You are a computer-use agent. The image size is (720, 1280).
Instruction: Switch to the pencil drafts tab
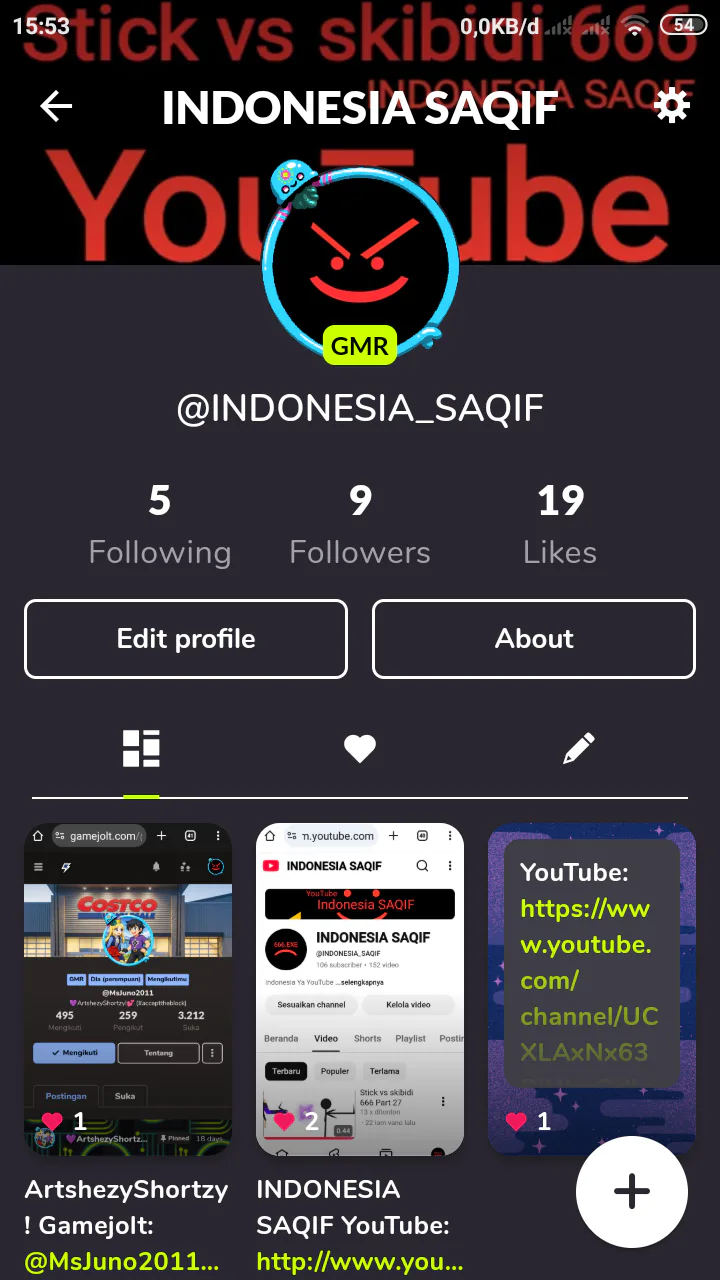[578, 748]
